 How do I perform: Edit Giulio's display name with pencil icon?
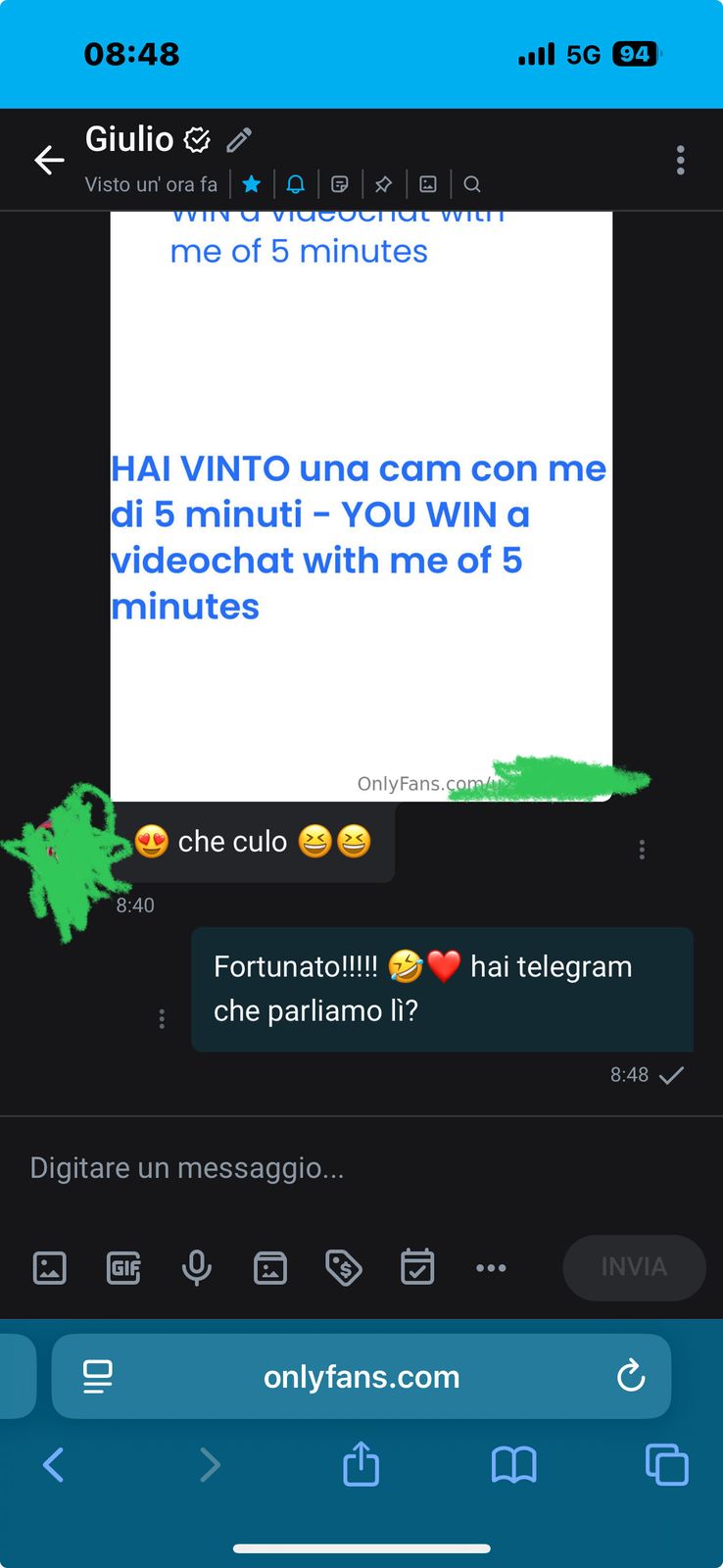point(238,140)
